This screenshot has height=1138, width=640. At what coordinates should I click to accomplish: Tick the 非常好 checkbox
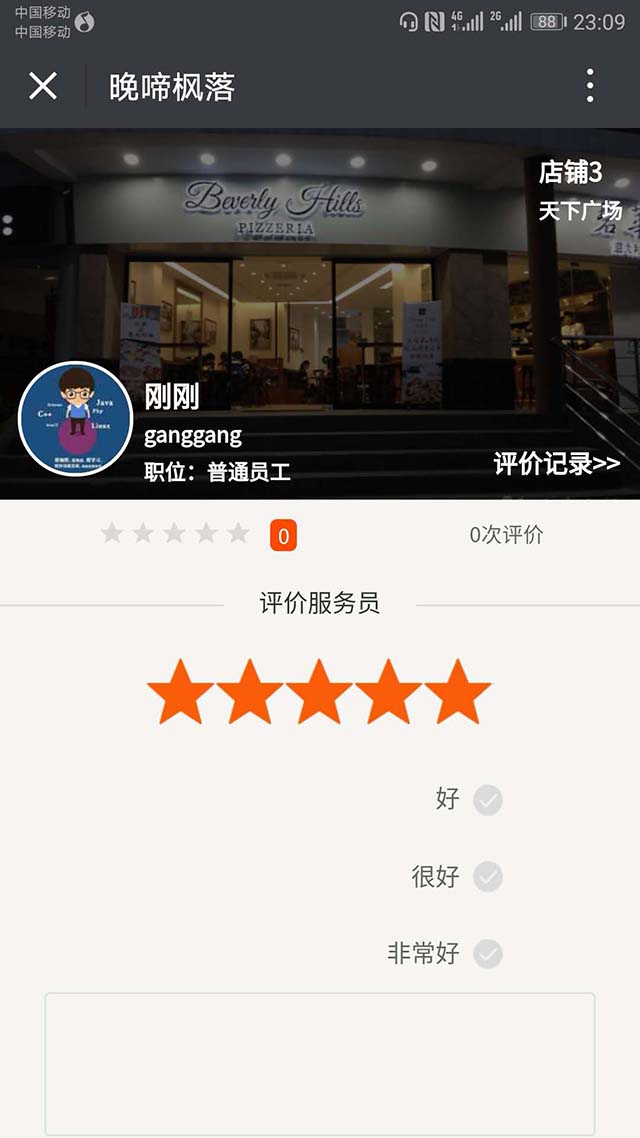(x=488, y=954)
